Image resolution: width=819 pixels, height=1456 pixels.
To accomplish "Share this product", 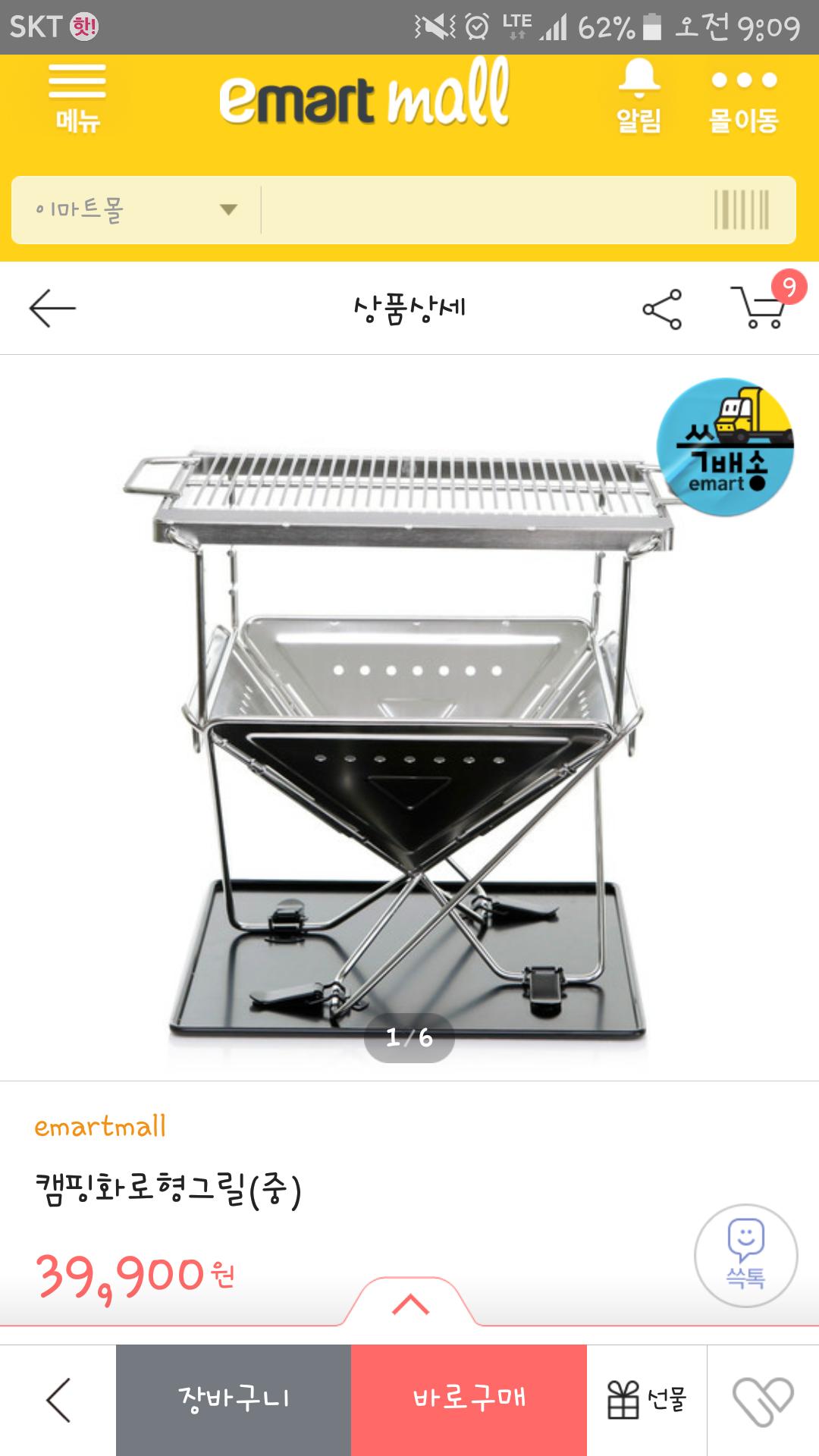I will pyautogui.click(x=662, y=309).
